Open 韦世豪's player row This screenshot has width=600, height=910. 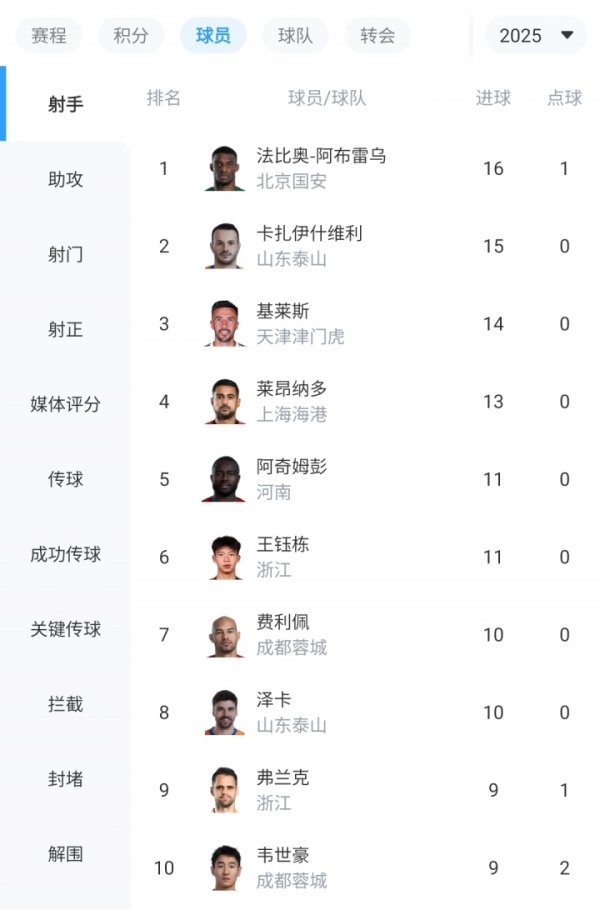point(283,868)
